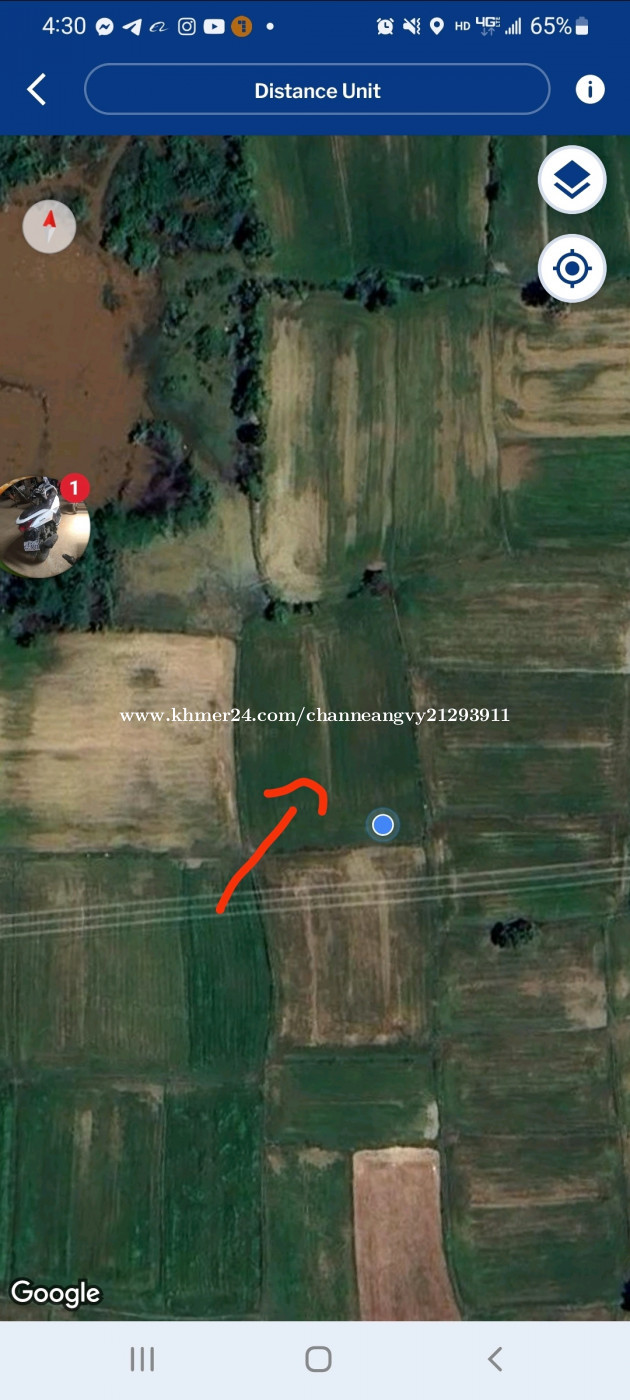Open the map layers button
This screenshot has width=630, height=1400.
point(572,181)
